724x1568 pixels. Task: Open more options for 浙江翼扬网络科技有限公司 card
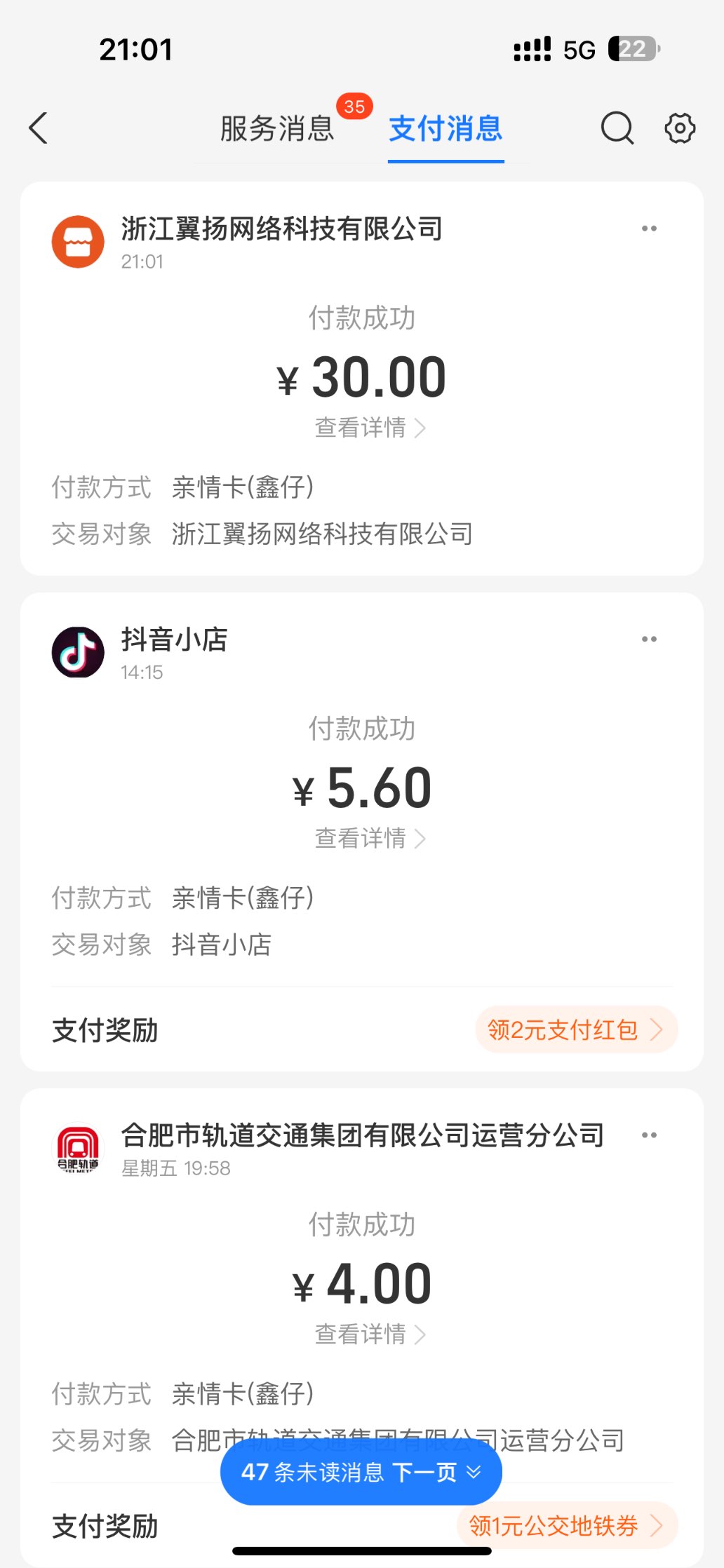pos(649,229)
